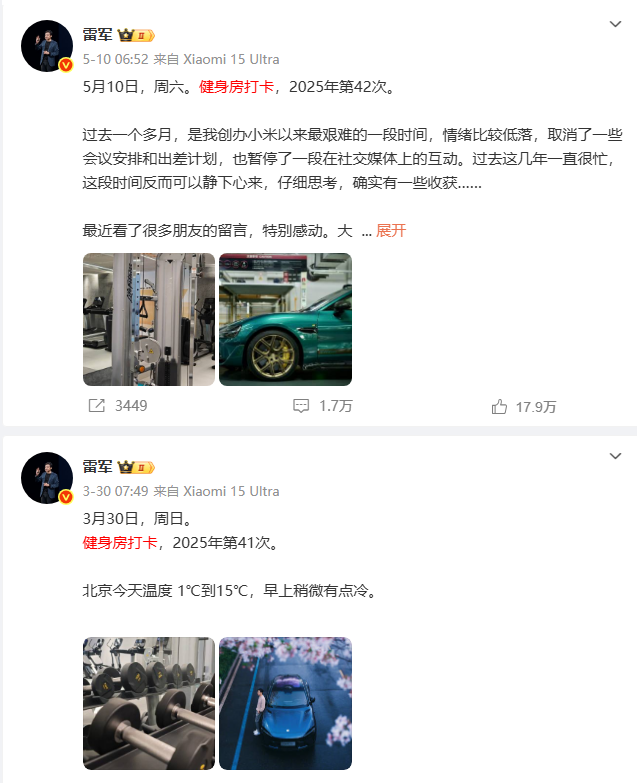Viewport: 637px width, 783px height.
Task: View gym equipment photo in the 5-10 post
Action: coord(149,319)
